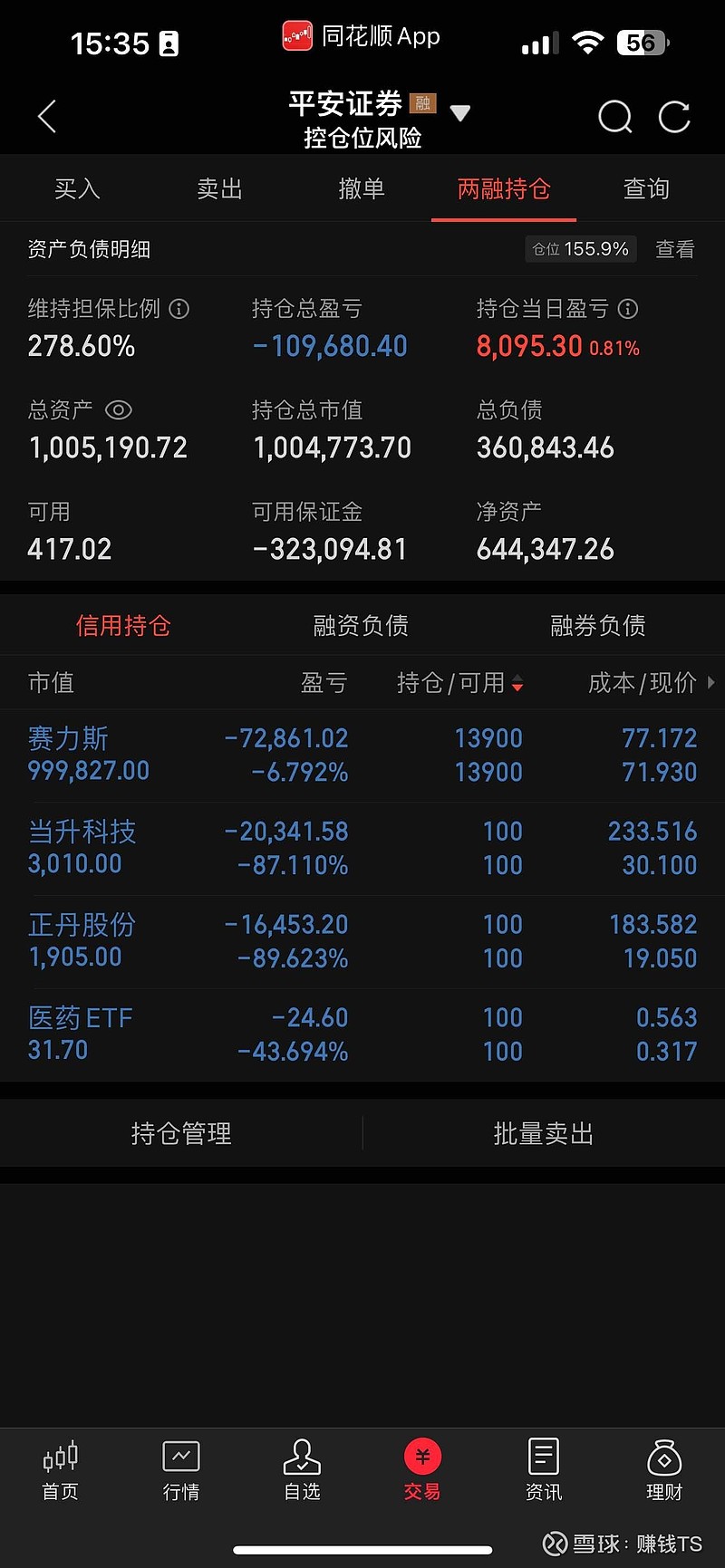The image size is (725, 1568).
Task: Switch to the 买入 tab
Action: [77, 188]
